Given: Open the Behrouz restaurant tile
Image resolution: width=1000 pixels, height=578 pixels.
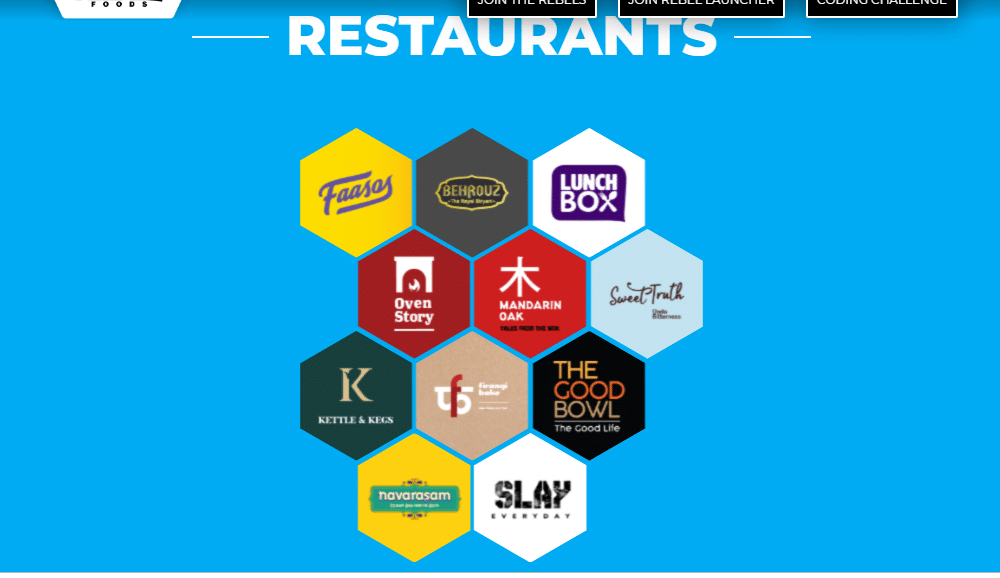Looking at the screenshot, I should [x=472, y=193].
